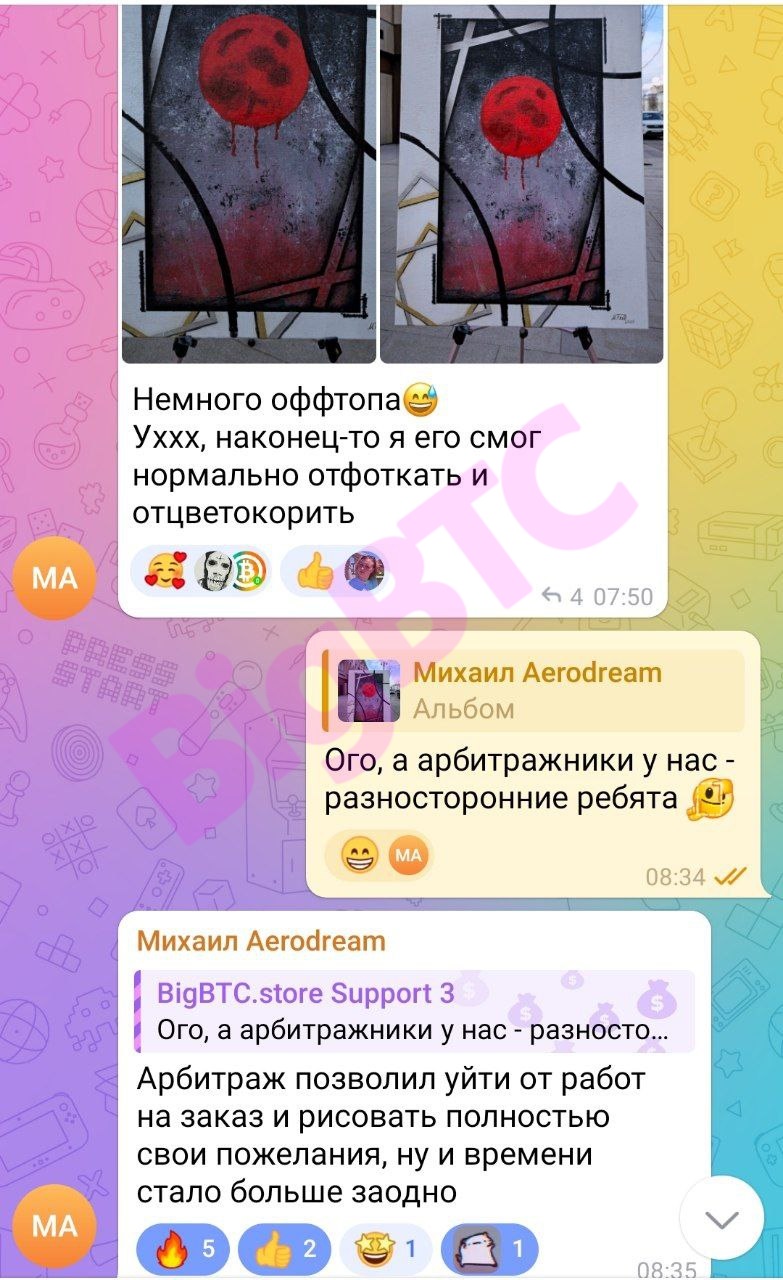Image resolution: width=783 pixels, height=1280 pixels.
Task: Open the Михаил Aerodream sender name profile
Action: tap(261, 941)
